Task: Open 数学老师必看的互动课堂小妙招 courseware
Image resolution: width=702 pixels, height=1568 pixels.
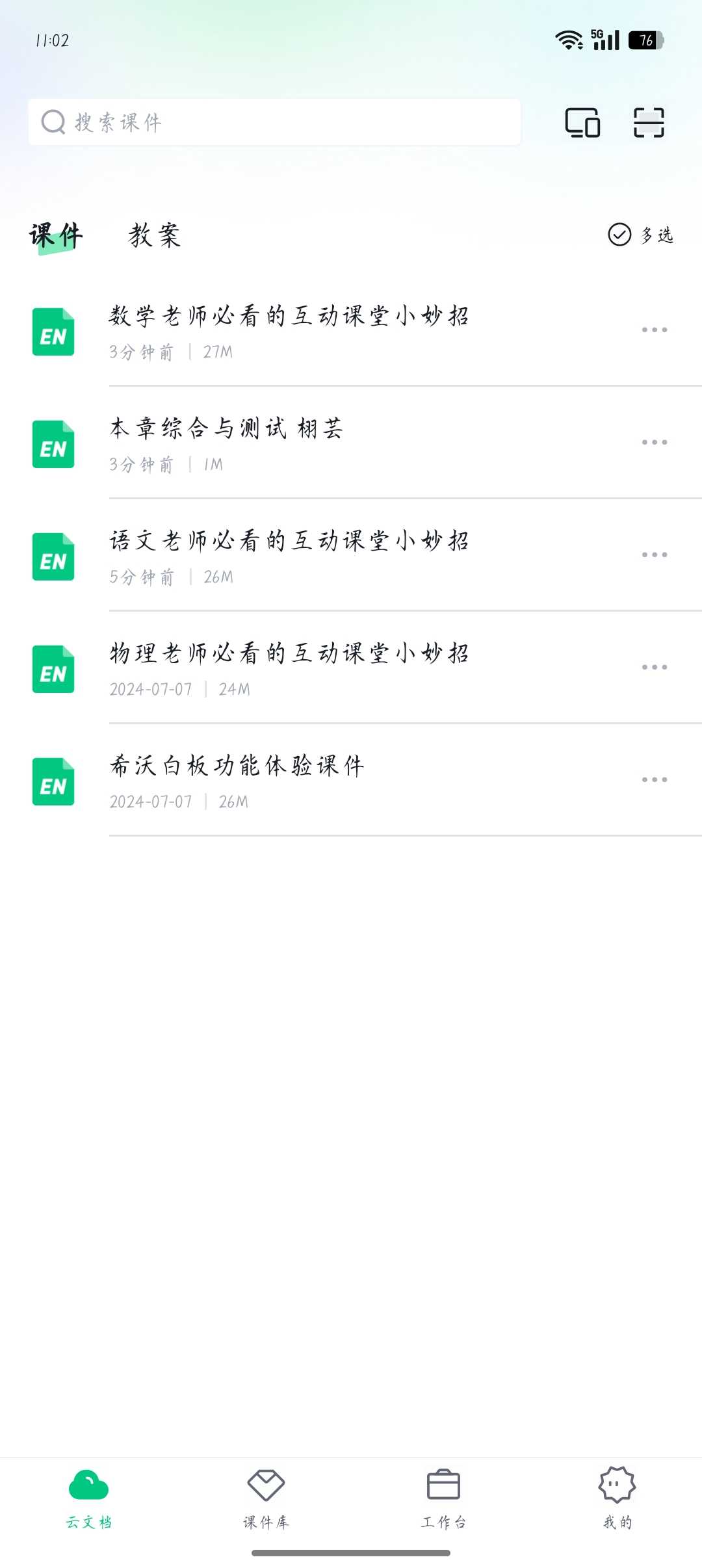Action: (289, 330)
